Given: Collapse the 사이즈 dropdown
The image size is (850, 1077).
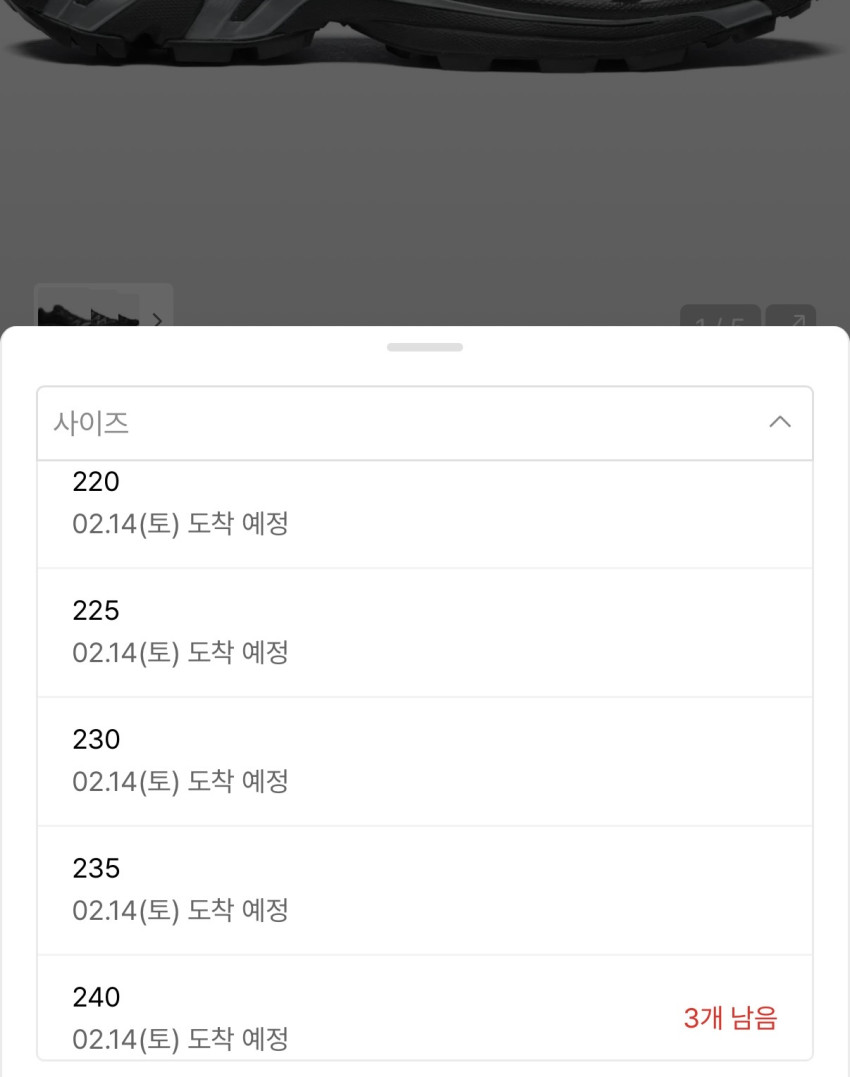Looking at the screenshot, I should coord(779,422).
